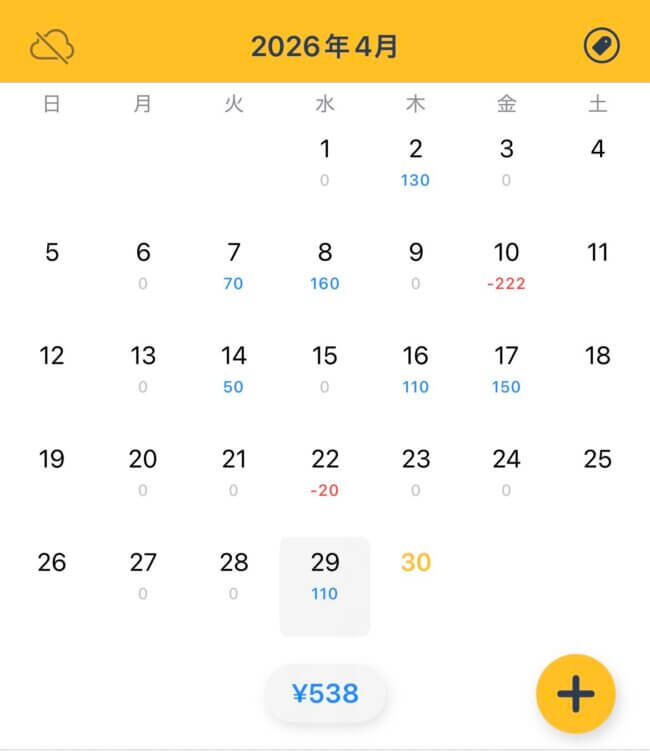This screenshot has height=751, width=650.
Task: Select April 29 with amount 110
Action: tap(325, 576)
